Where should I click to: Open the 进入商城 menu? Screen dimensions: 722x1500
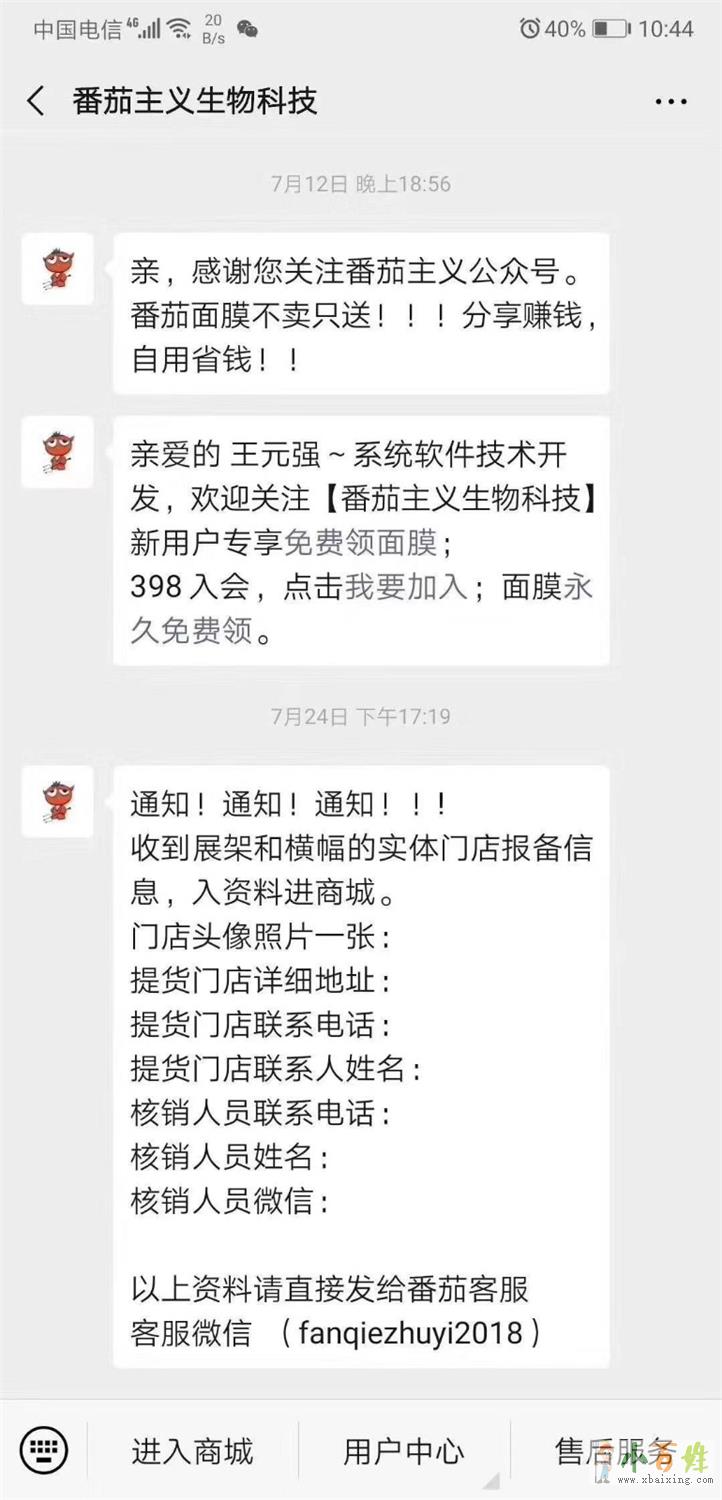pyautogui.click(x=192, y=1451)
